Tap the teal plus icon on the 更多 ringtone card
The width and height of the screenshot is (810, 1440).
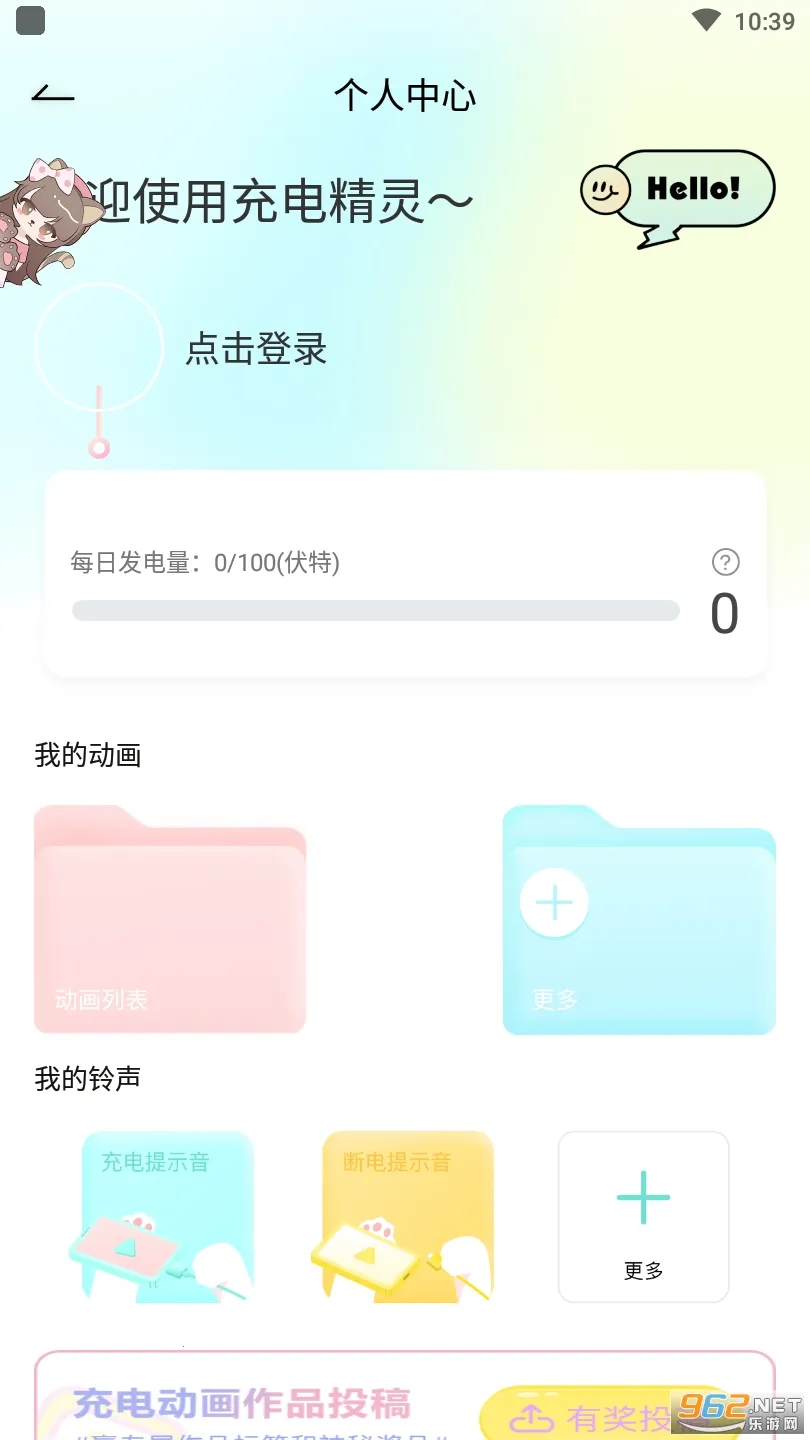point(643,1196)
